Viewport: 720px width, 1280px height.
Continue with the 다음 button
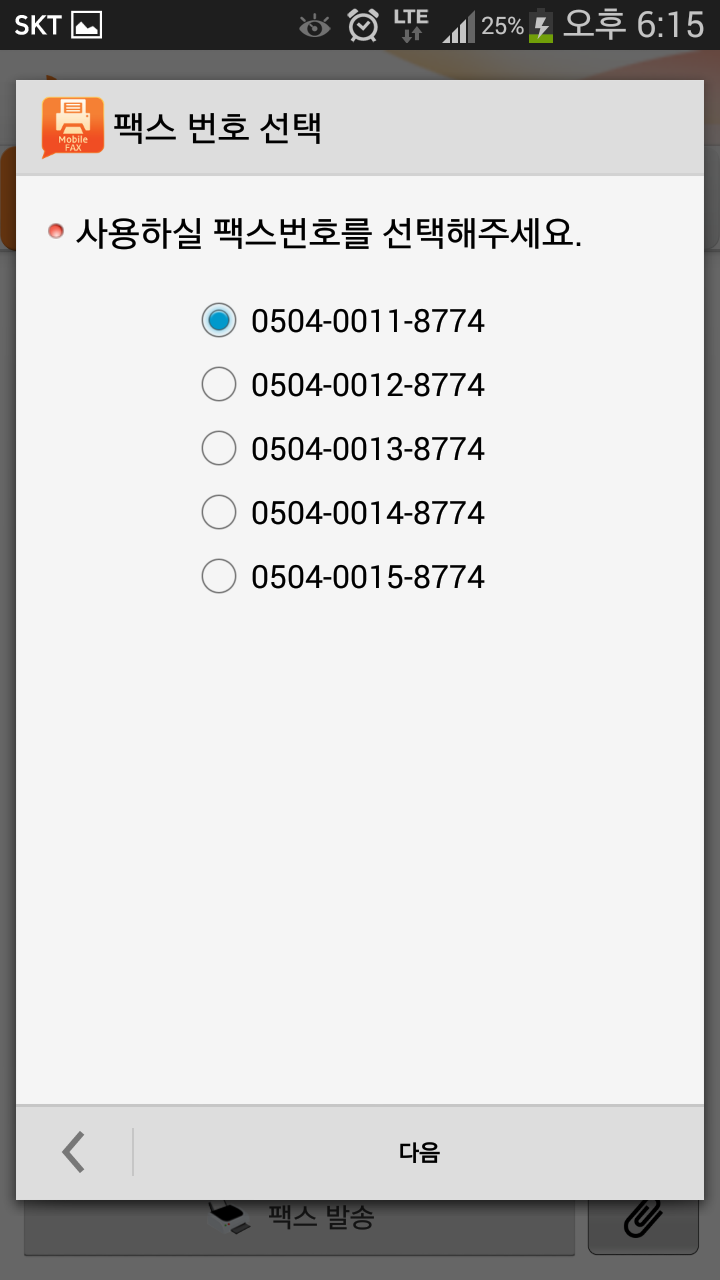[x=419, y=1152]
